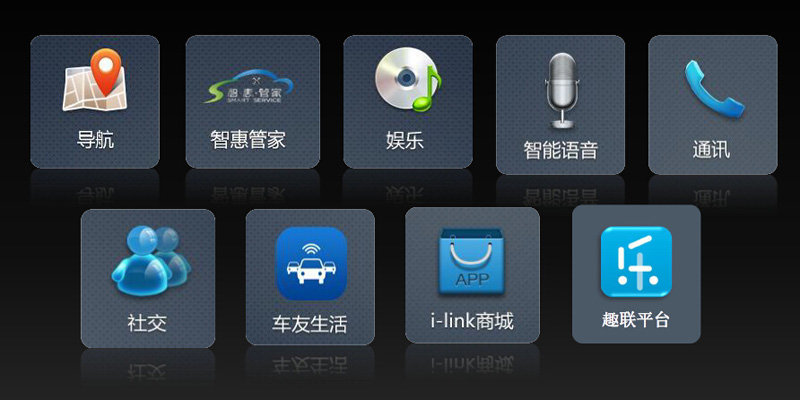Open the 娱乐 entertainment tile
This screenshot has height=400, width=800.
(408, 101)
